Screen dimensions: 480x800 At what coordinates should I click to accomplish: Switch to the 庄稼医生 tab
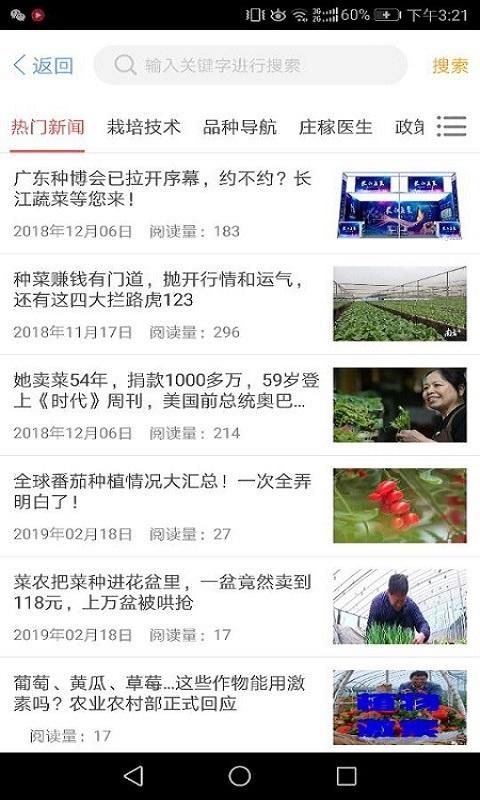pyautogui.click(x=336, y=127)
